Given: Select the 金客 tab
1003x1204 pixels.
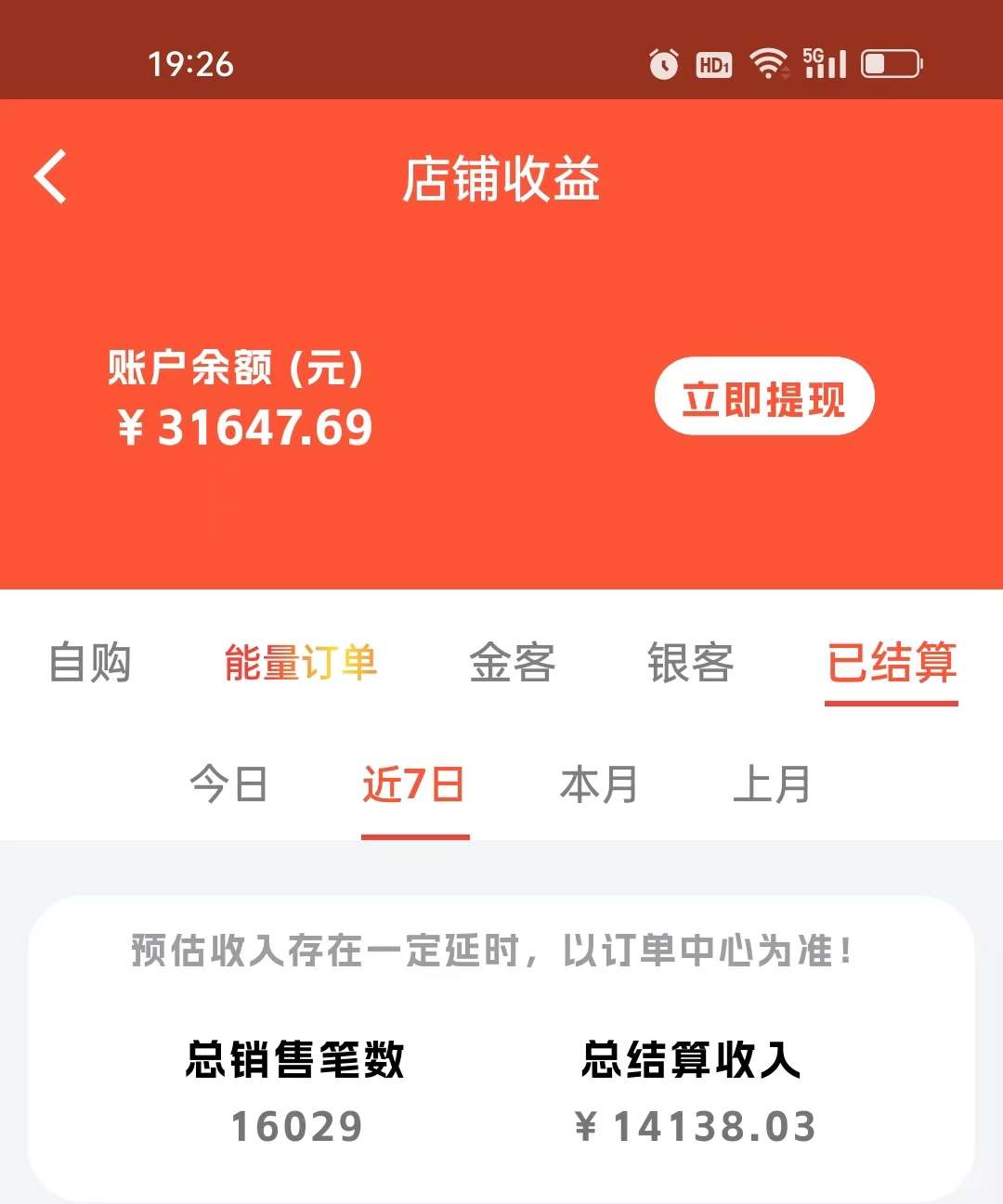Looking at the screenshot, I should [512, 663].
